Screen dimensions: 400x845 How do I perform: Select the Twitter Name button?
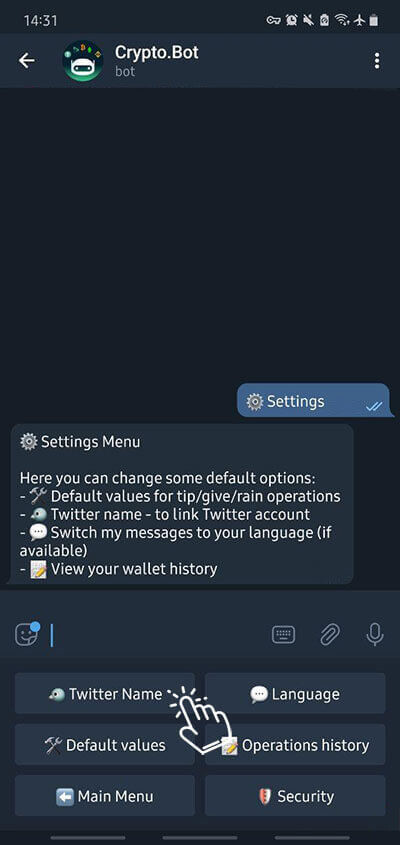105,694
